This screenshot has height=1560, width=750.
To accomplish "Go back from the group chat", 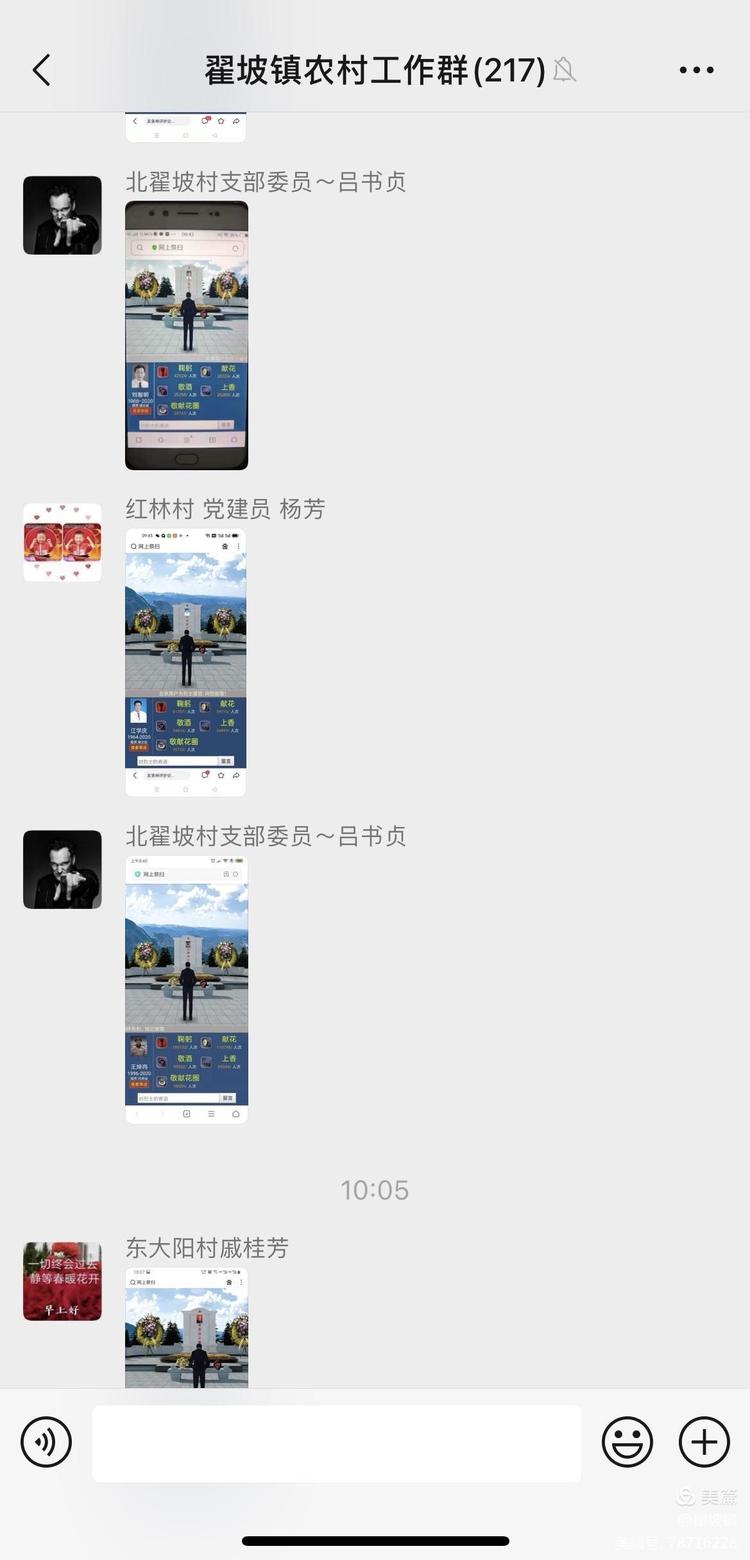I will click(x=41, y=70).
